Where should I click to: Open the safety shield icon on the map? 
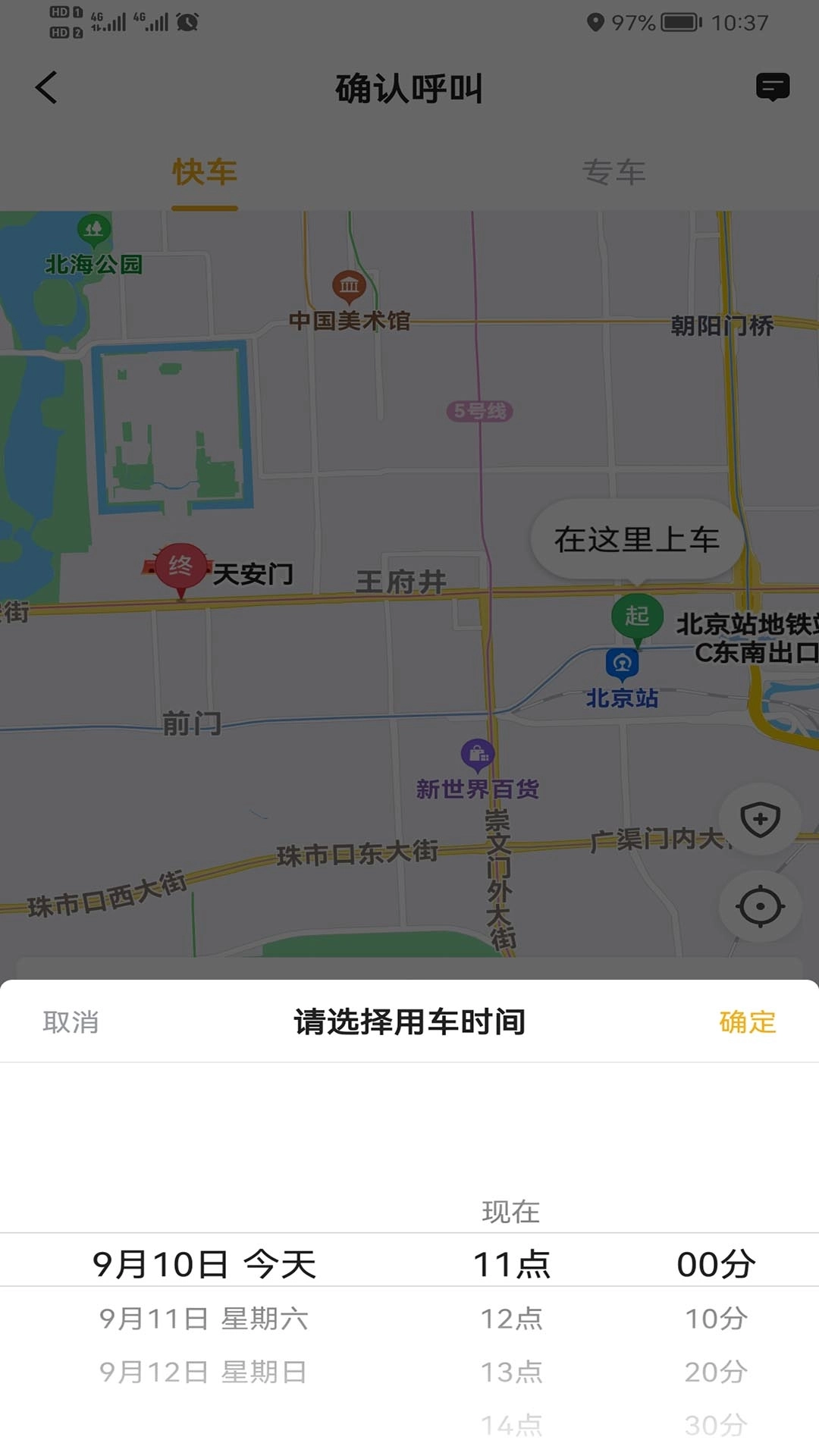(x=761, y=819)
